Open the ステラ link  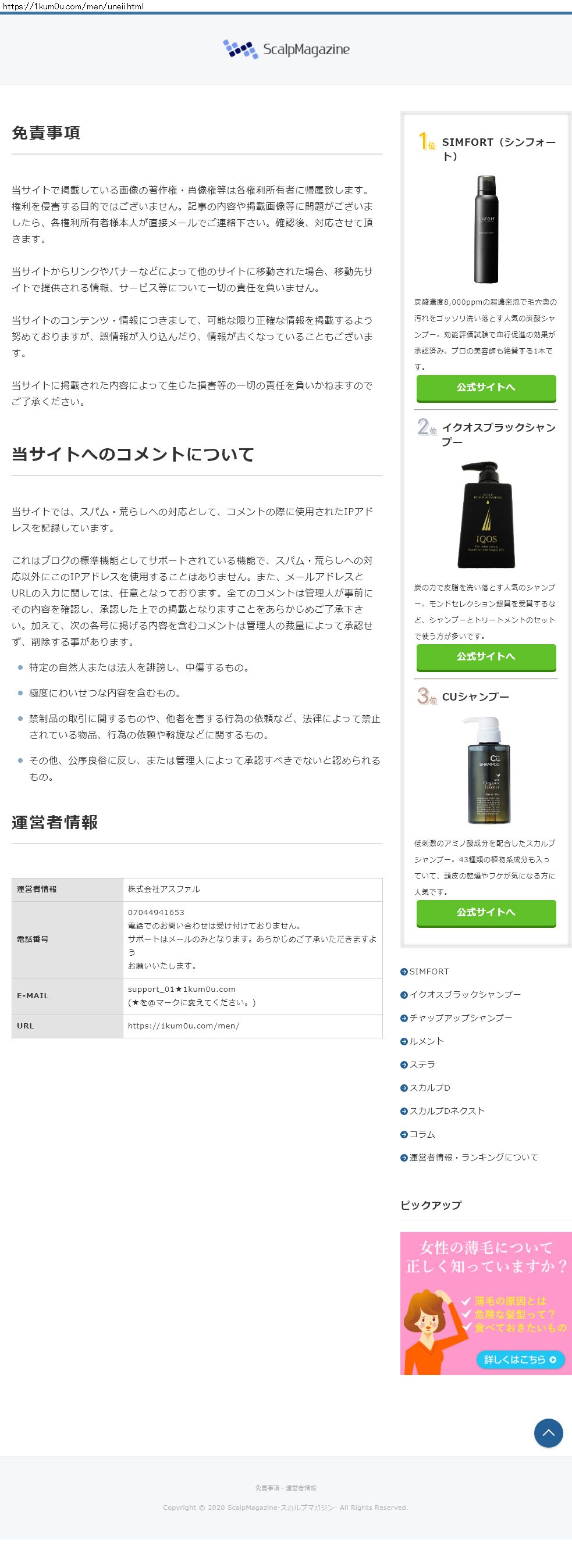(x=421, y=1065)
